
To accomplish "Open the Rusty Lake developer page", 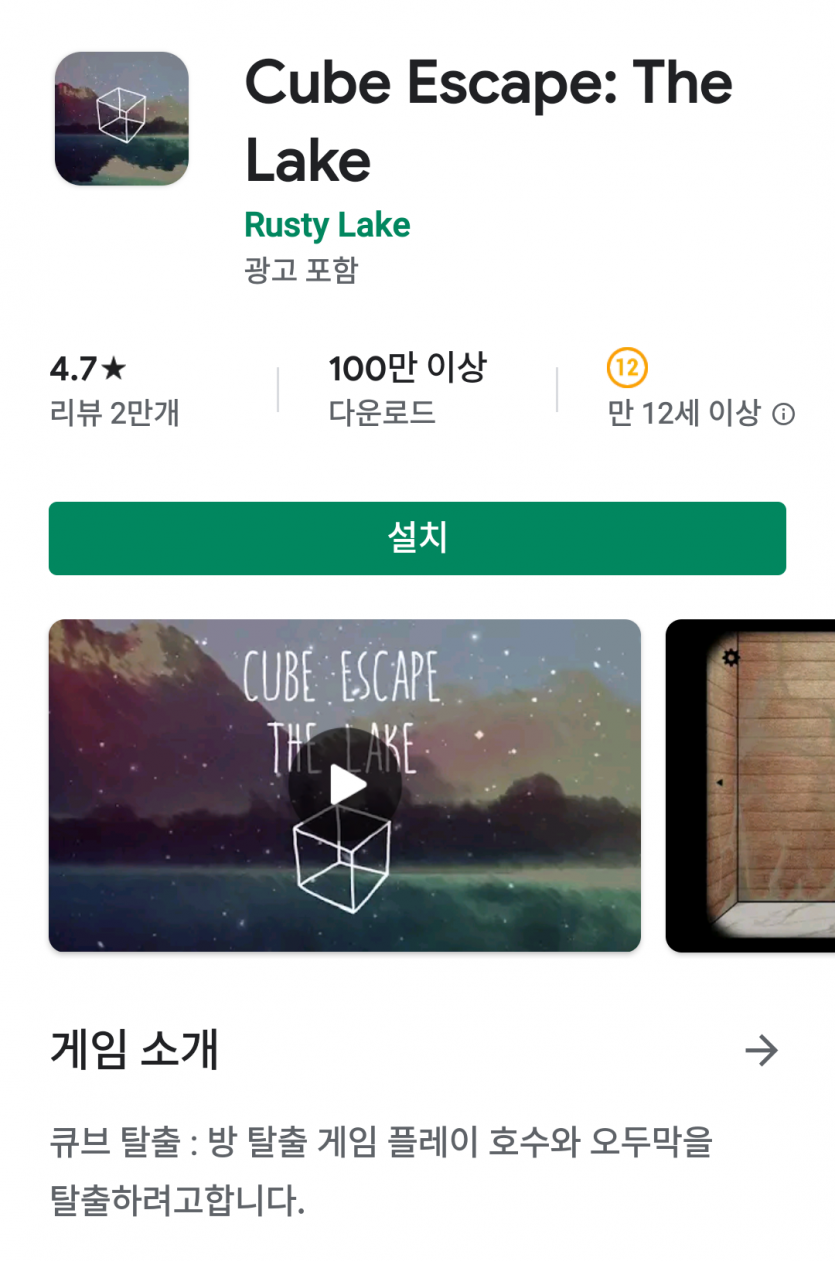I will 327,225.
